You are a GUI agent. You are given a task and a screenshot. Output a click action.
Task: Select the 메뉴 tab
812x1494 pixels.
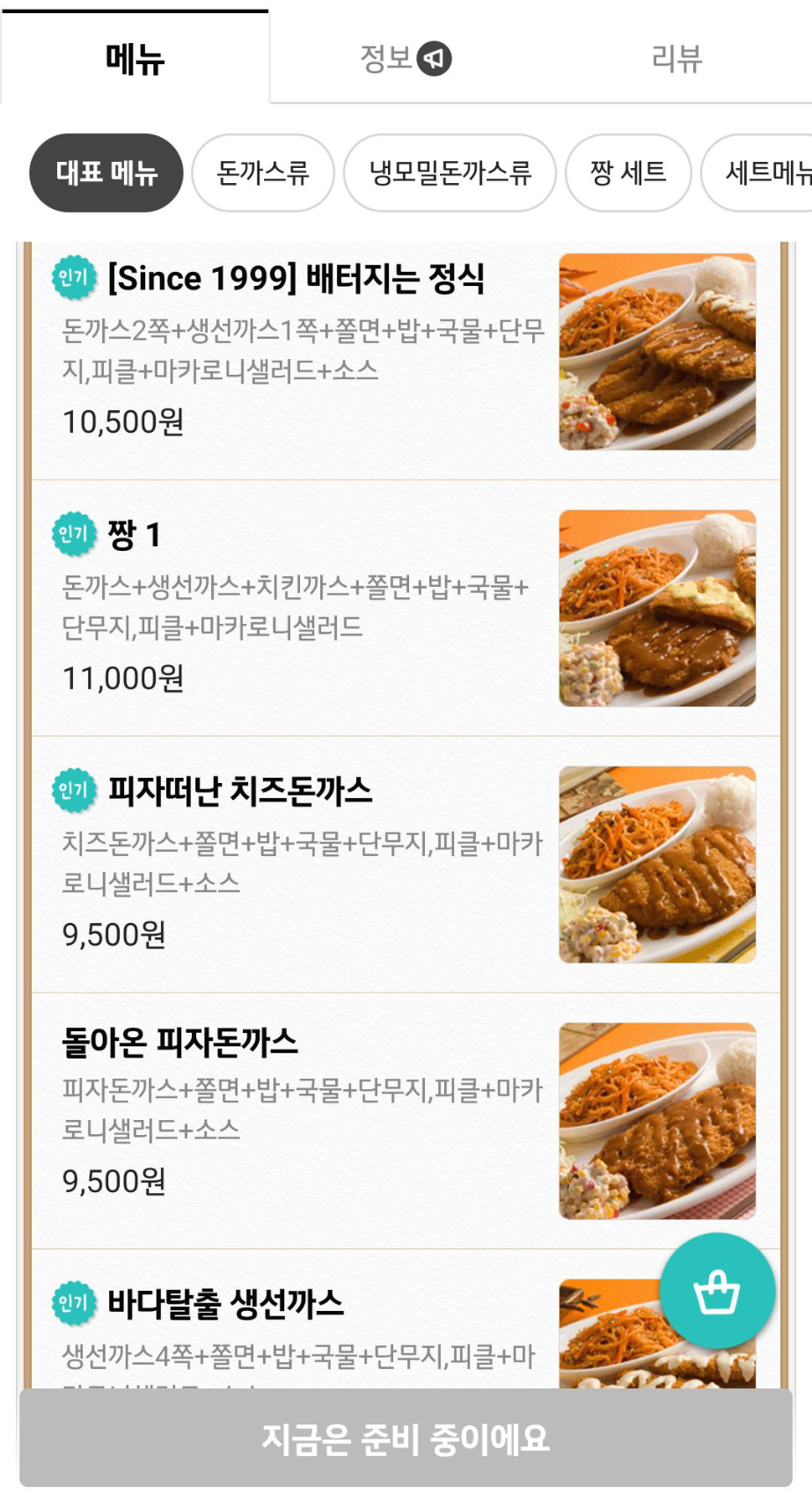tap(135, 59)
